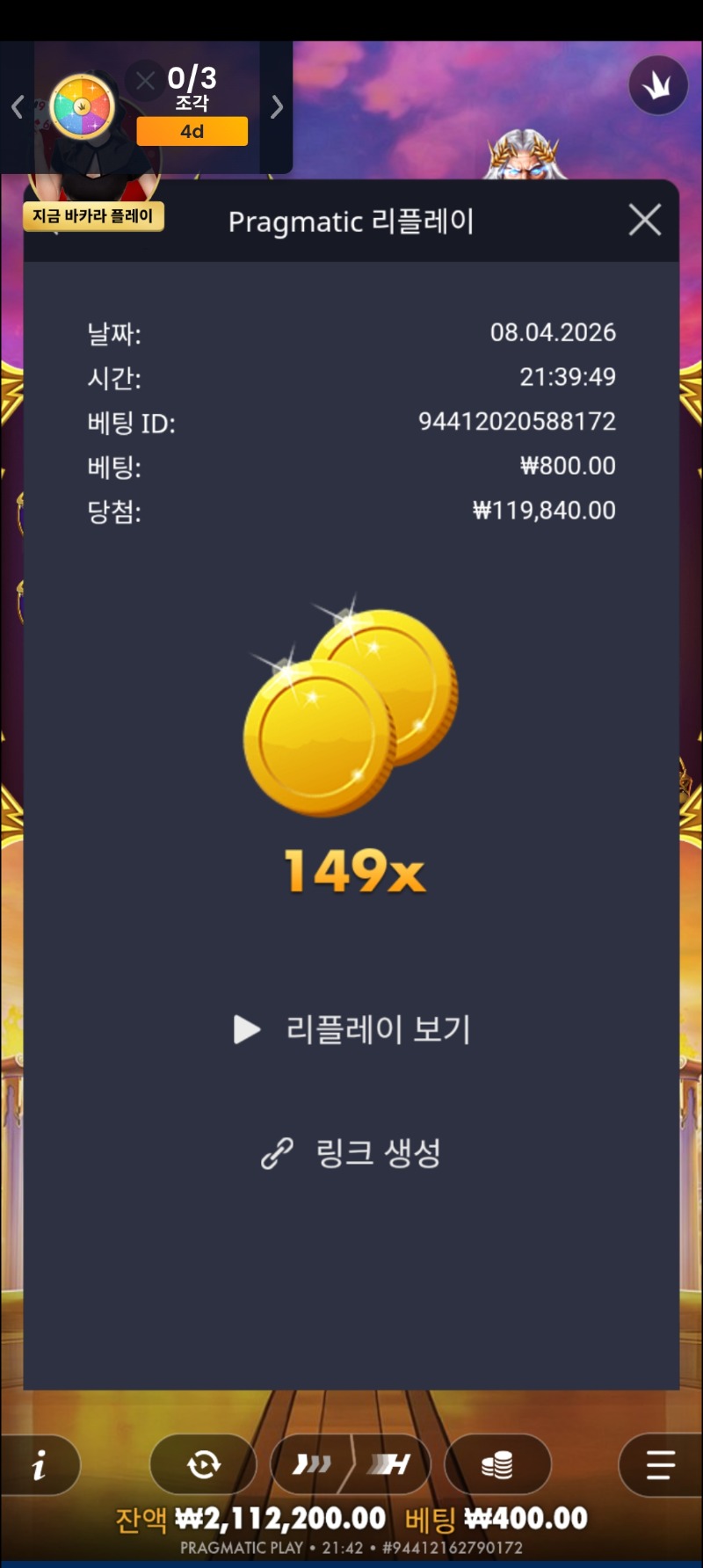The image size is (703, 1568).
Task: Open the spinning wheel promo
Action: tap(83, 107)
